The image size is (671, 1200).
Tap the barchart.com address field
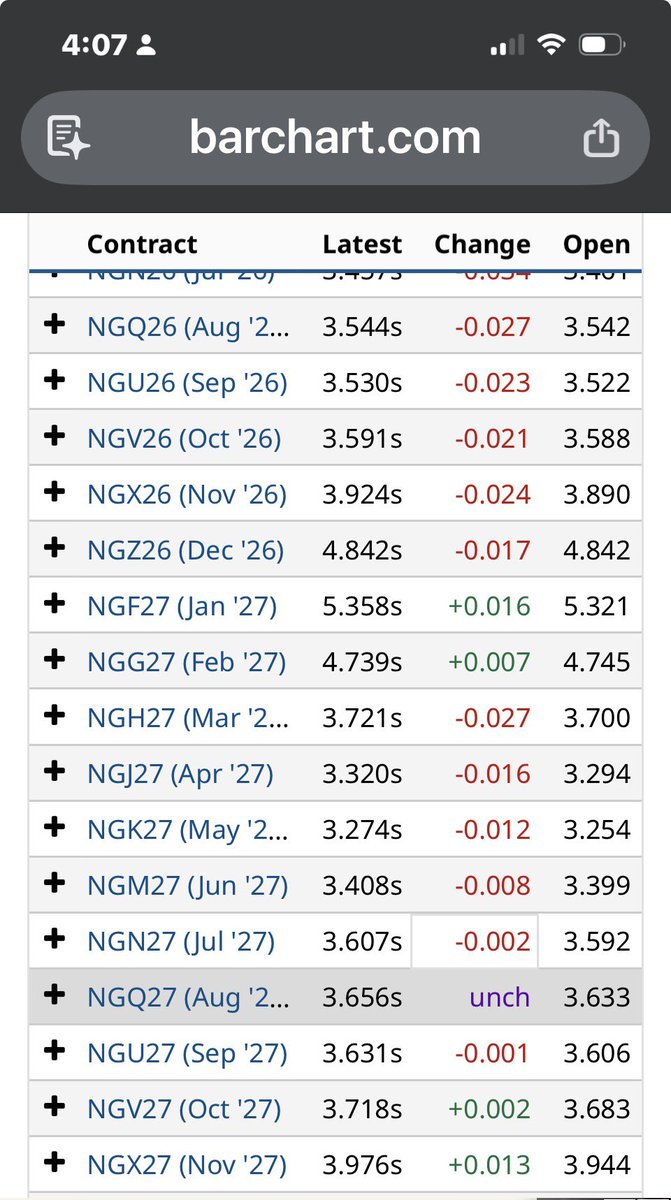pyautogui.click(x=335, y=138)
